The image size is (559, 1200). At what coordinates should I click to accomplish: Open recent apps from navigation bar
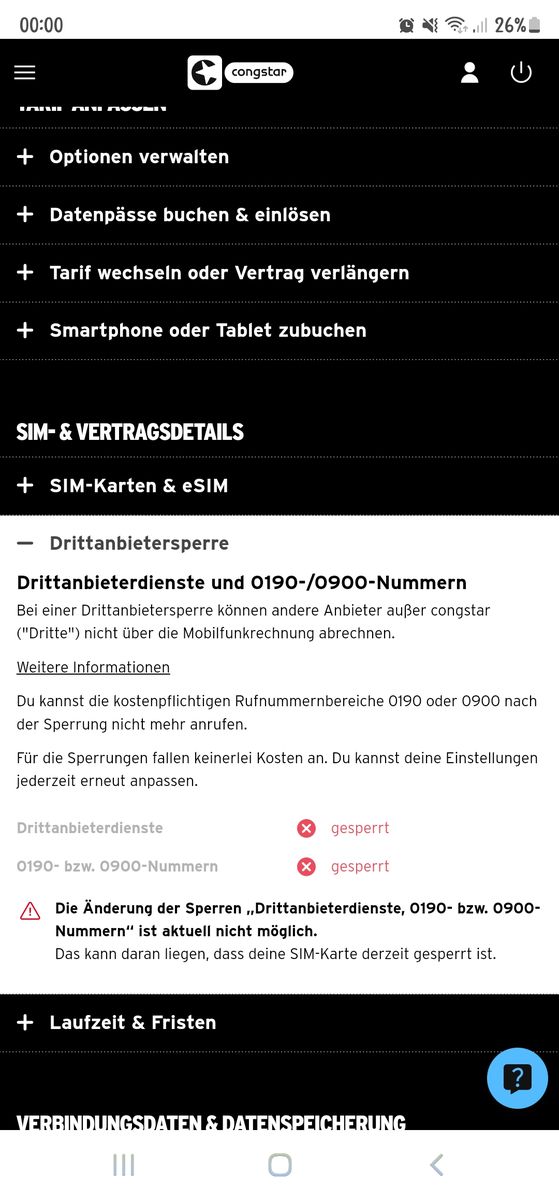124,1165
